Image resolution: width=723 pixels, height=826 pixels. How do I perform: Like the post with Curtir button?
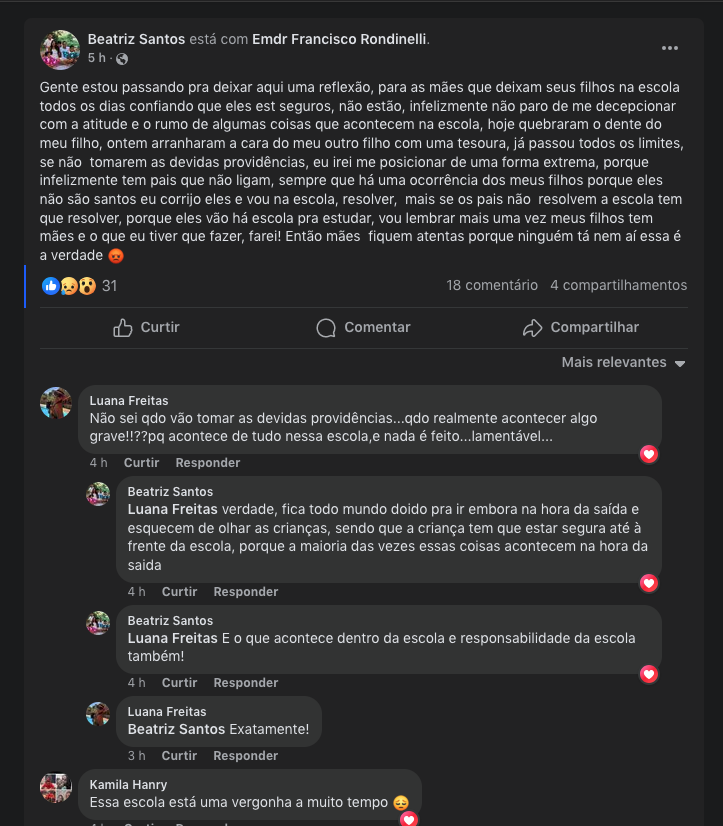coord(147,327)
